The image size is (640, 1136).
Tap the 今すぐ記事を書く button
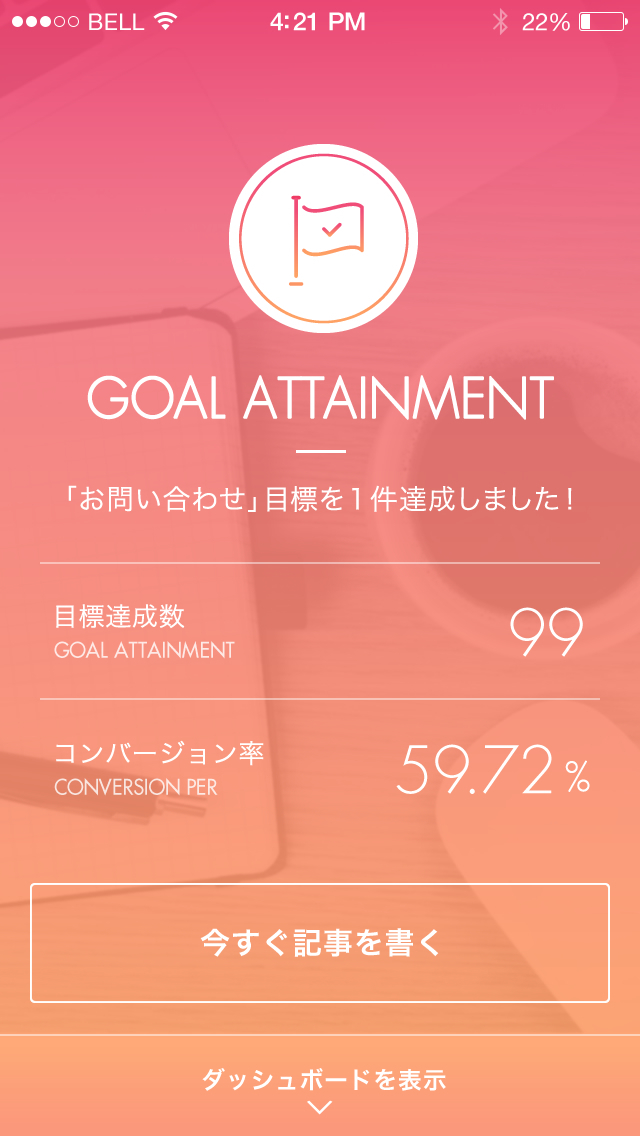pyautogui.click(x=320, y=943)
